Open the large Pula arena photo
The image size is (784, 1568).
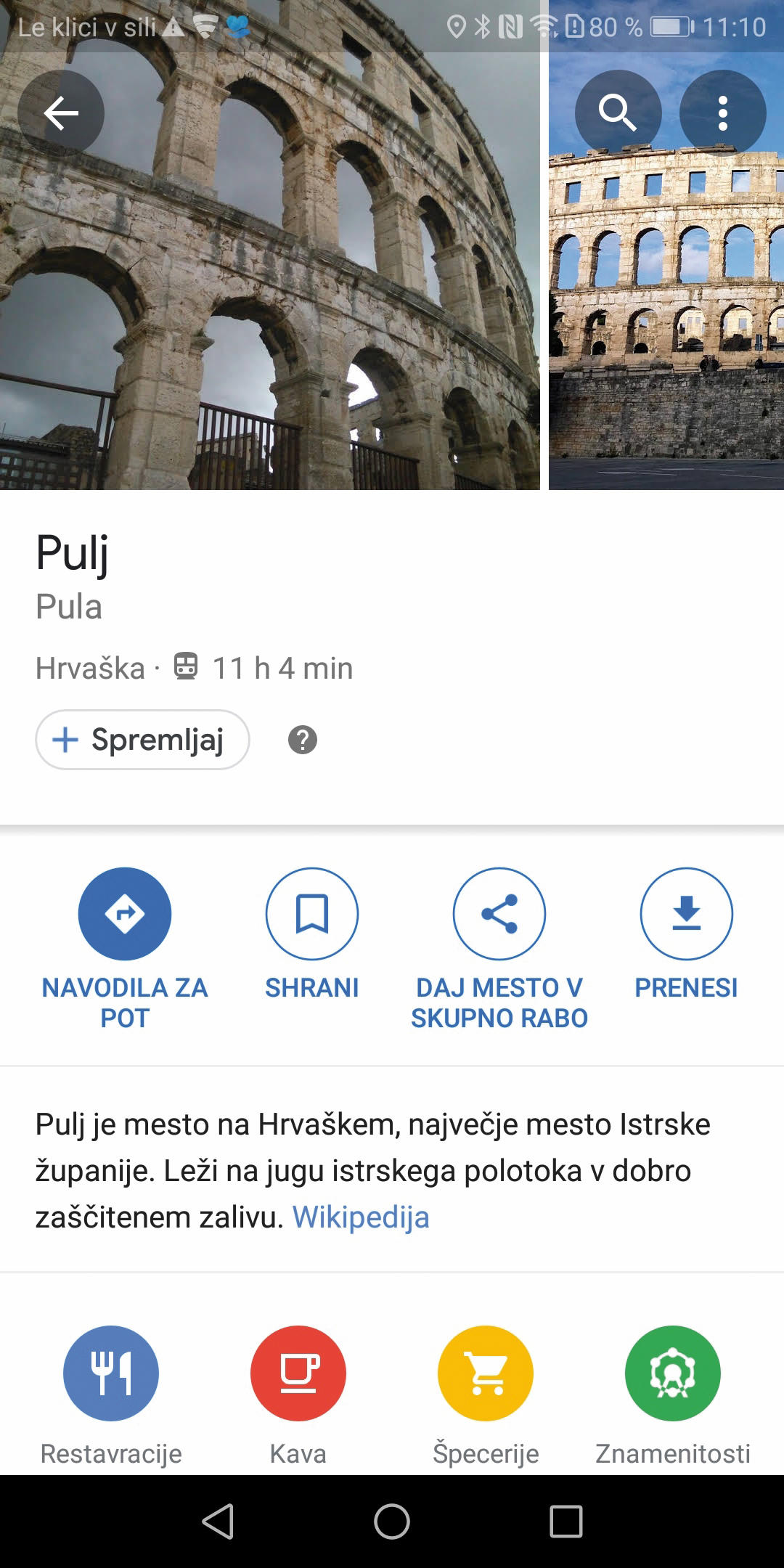[x=269, y=290]
